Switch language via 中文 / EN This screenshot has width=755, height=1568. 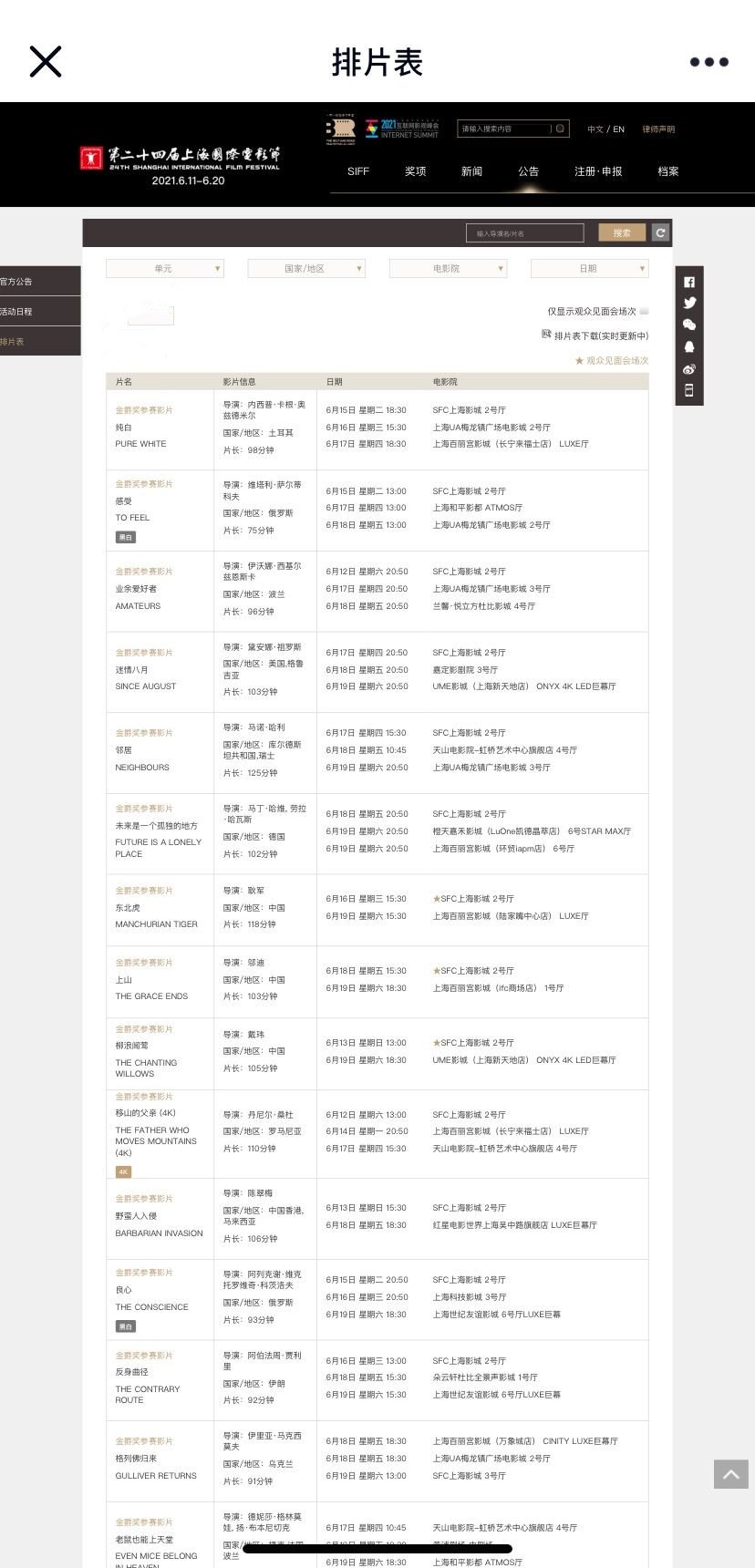tap(605, 129)
